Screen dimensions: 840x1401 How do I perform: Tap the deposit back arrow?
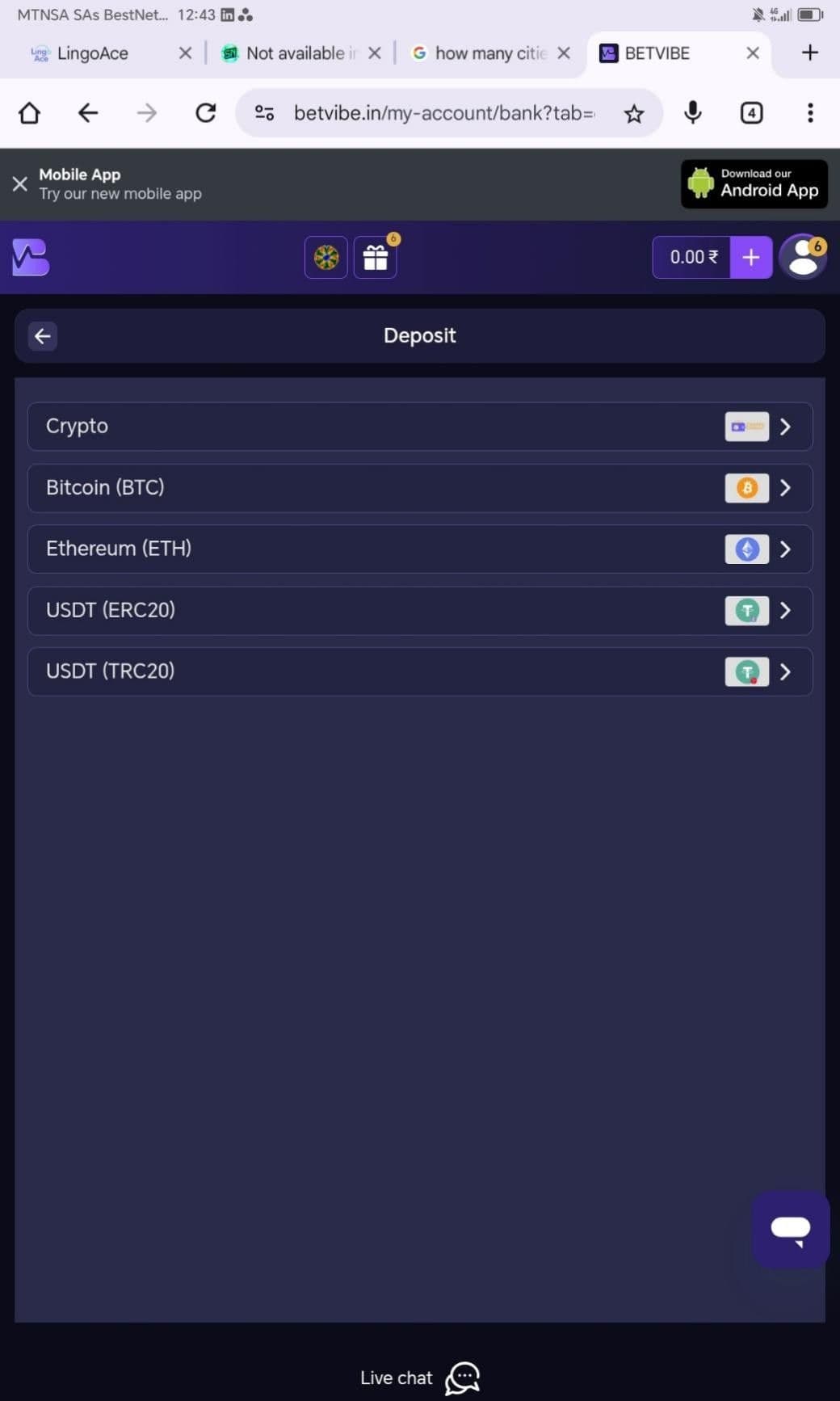click(42, 335)
